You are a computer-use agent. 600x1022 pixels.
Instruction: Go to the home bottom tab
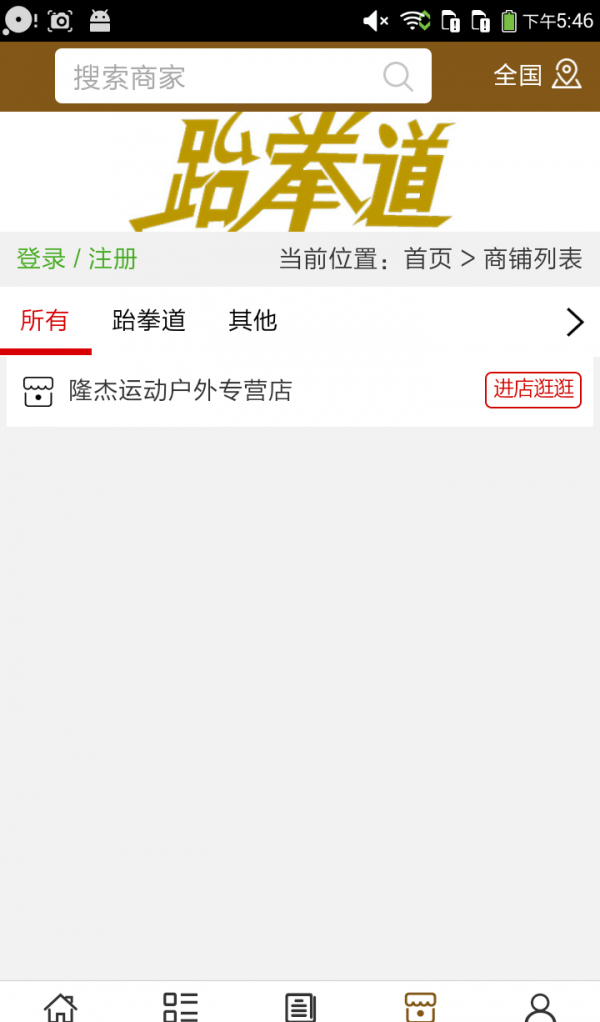pyautogui.click(x=60, y=1005)
